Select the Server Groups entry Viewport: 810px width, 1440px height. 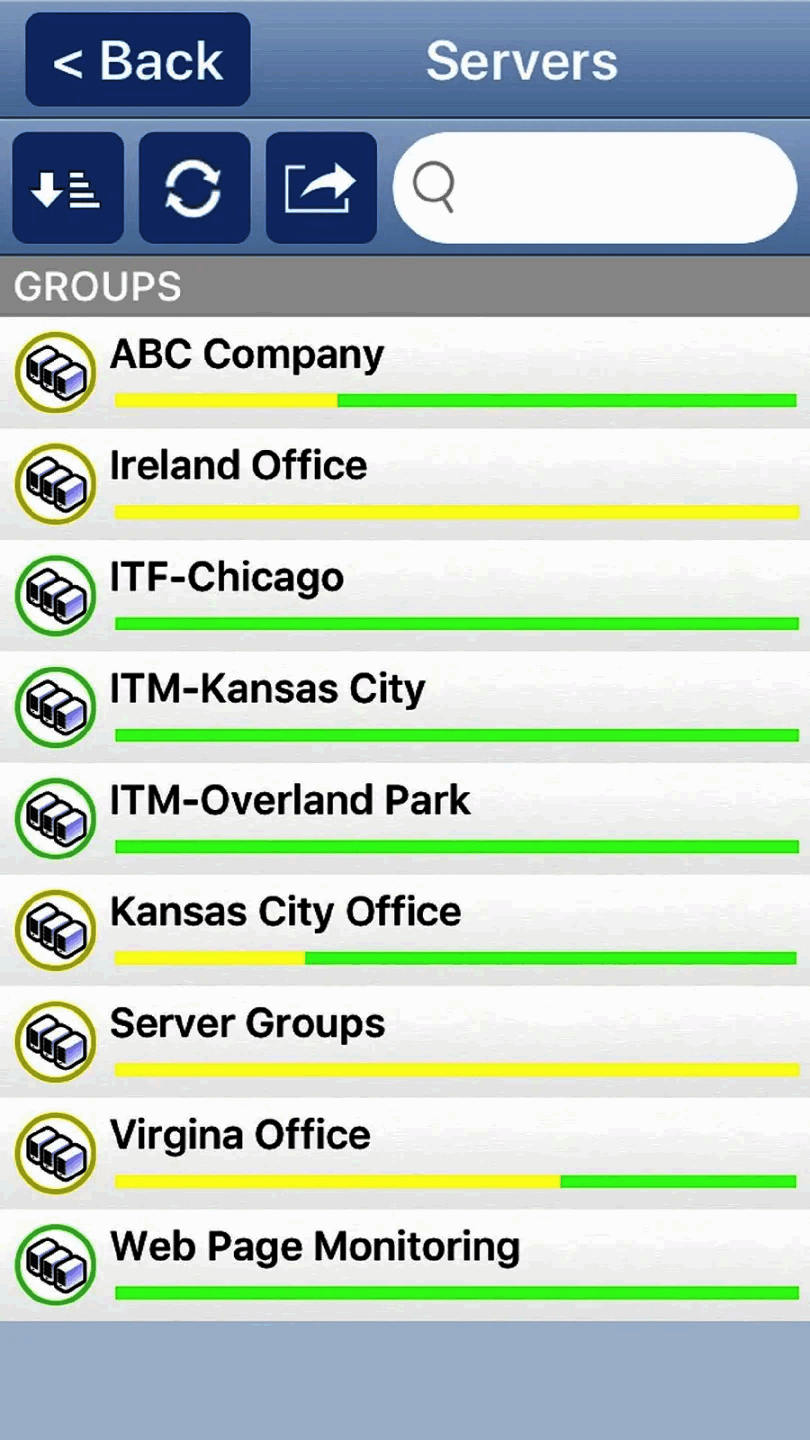405,1041
